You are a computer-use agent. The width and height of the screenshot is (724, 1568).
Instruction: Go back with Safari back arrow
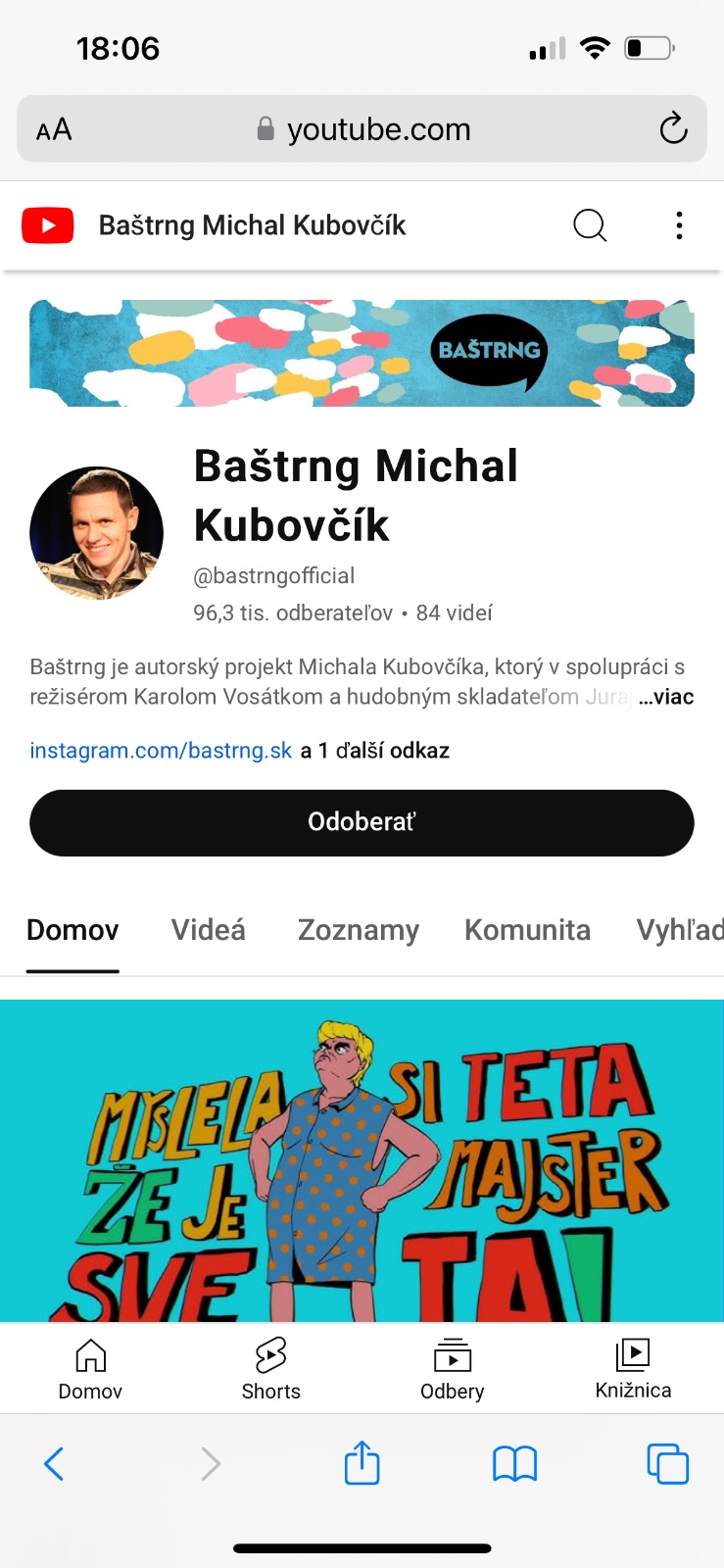54,1463
